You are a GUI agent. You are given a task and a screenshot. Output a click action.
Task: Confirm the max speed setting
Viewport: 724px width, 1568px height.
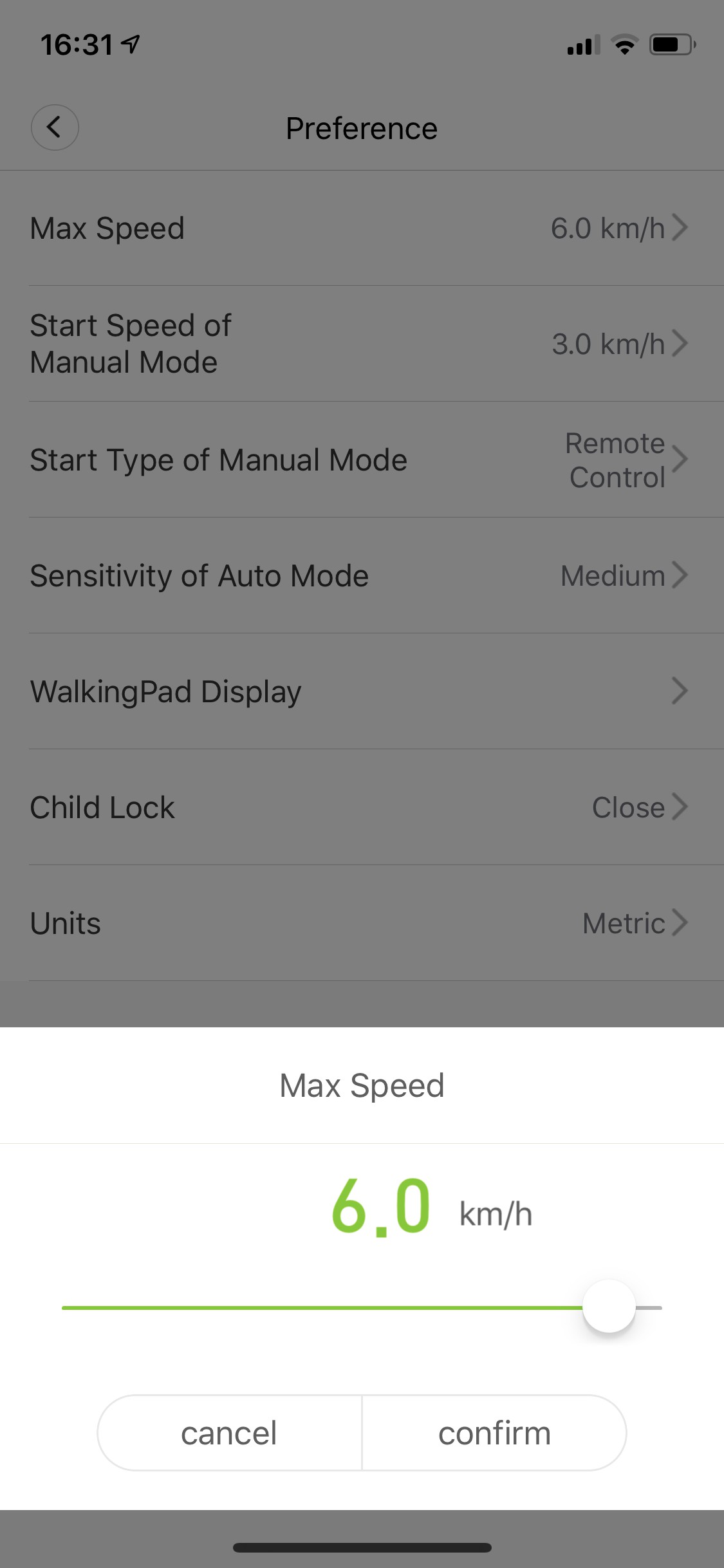494,1433
